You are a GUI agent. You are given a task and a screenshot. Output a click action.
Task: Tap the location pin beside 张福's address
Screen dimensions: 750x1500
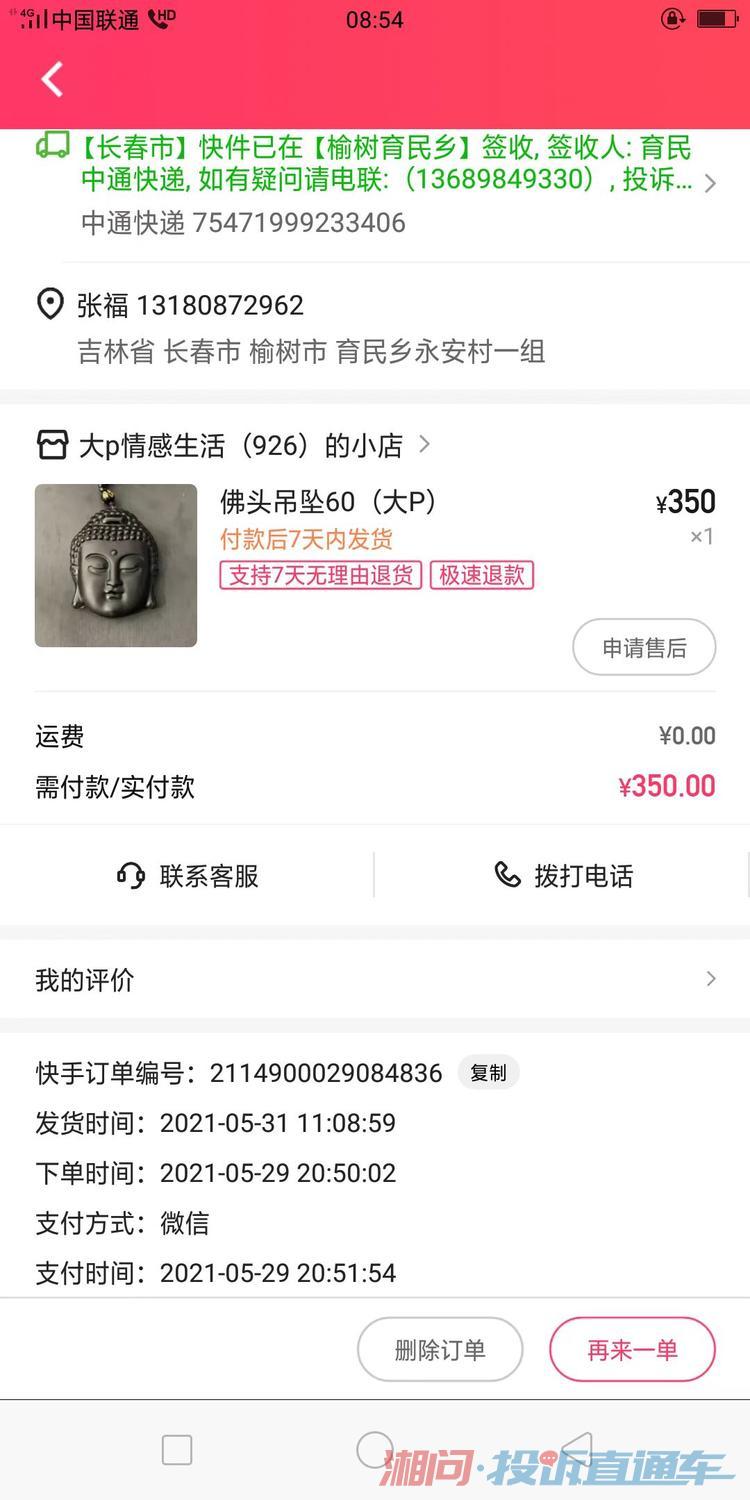tap(51, 305)
